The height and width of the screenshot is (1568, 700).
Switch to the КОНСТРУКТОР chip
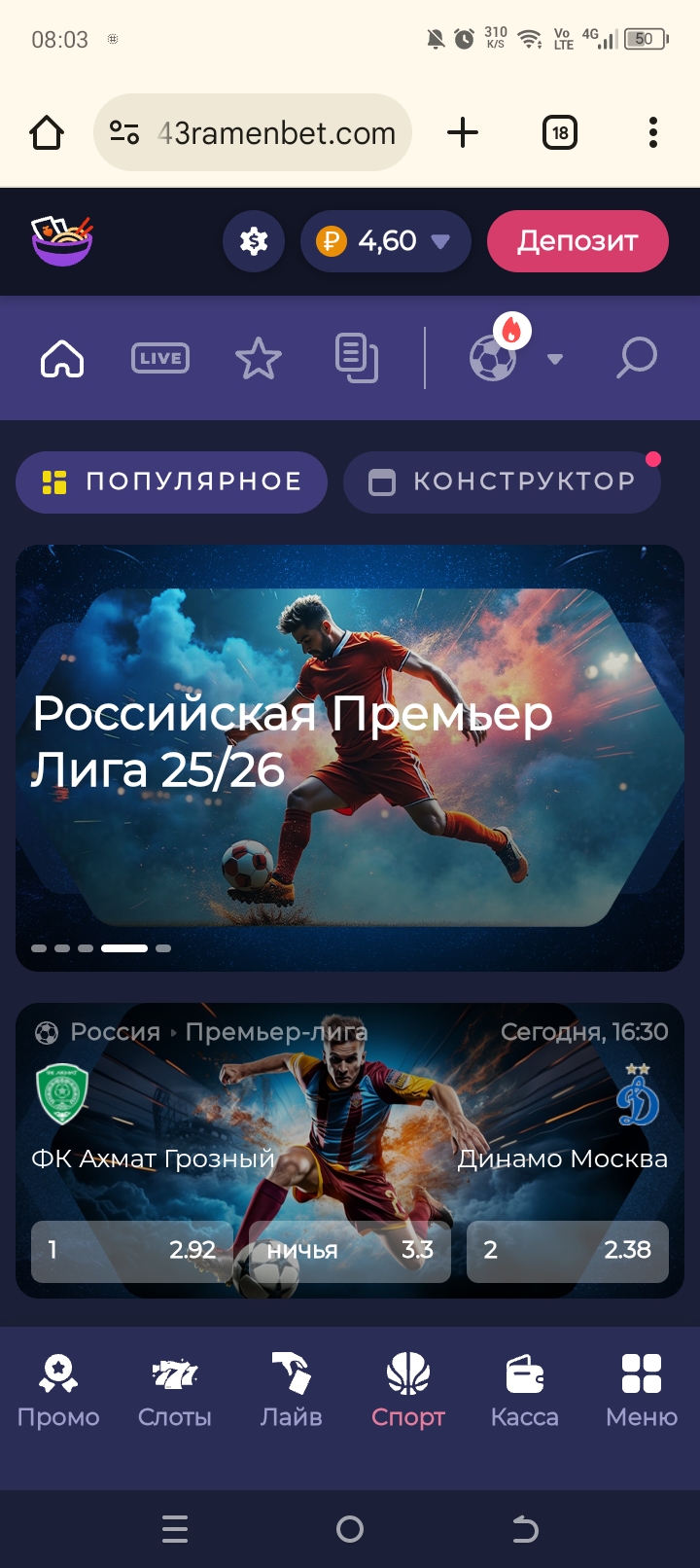click(x=503, y=481)
